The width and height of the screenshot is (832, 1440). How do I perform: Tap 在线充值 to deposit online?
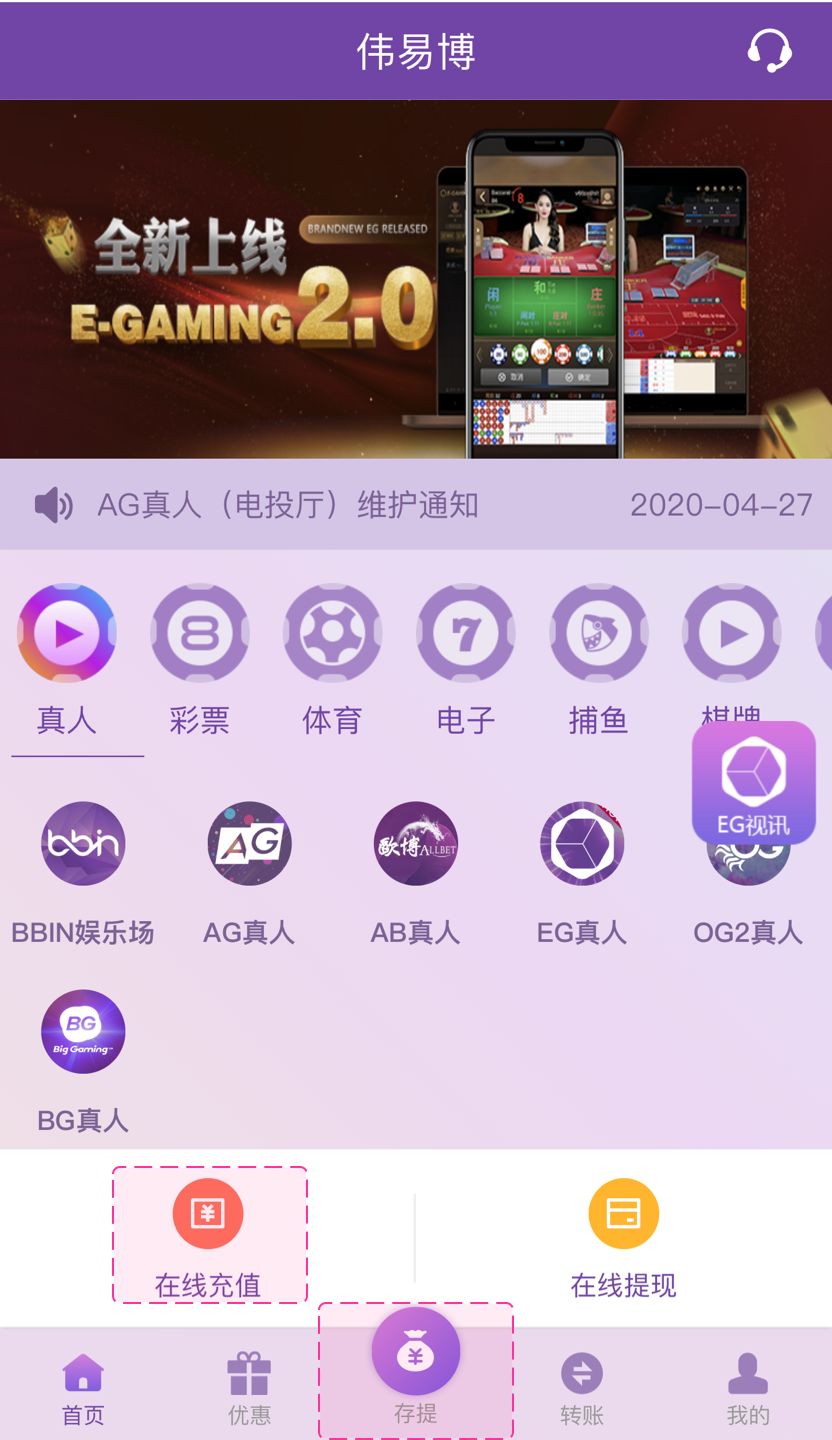point(209,1236)
